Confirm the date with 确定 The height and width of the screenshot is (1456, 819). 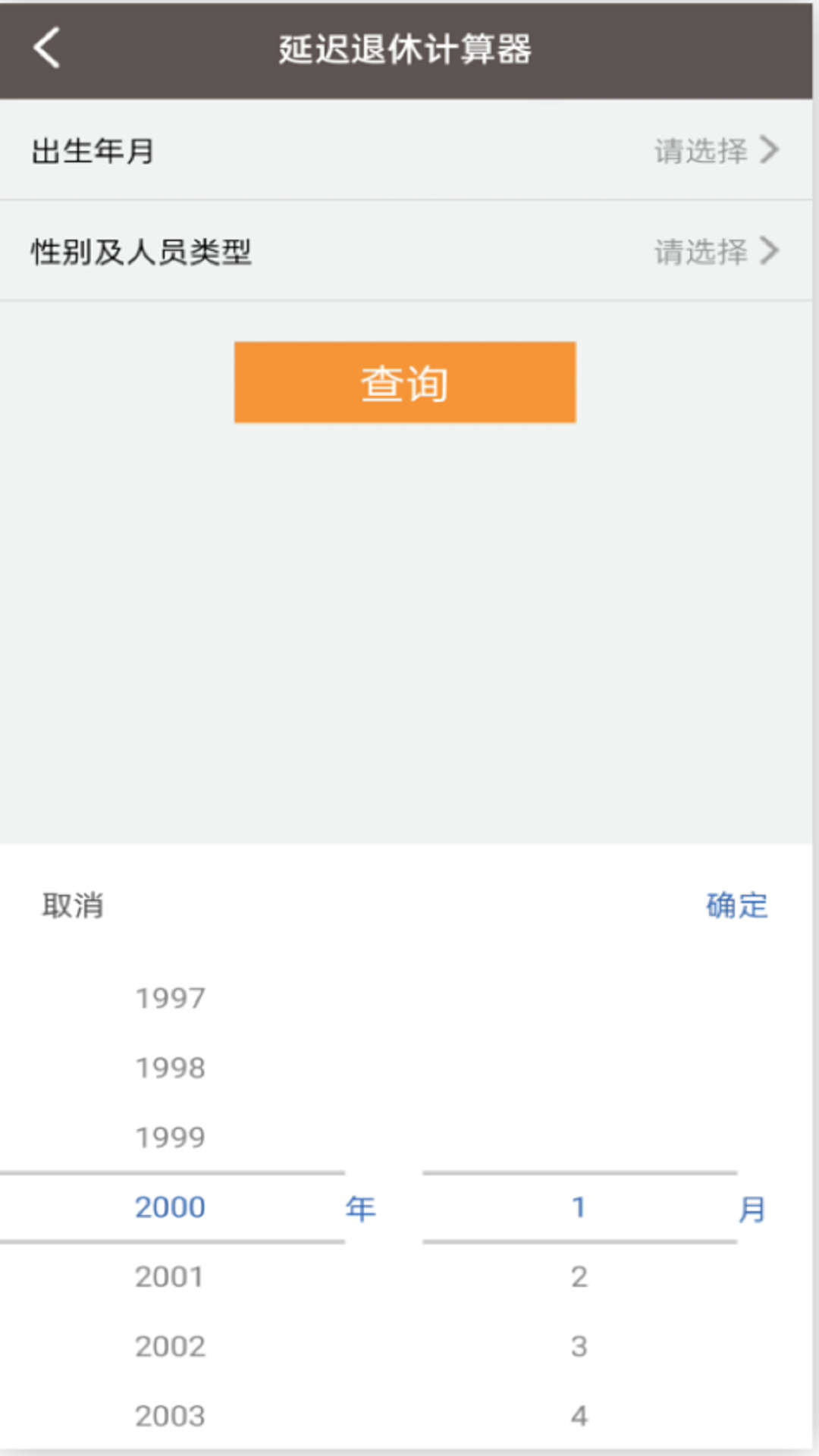point(736,905)
